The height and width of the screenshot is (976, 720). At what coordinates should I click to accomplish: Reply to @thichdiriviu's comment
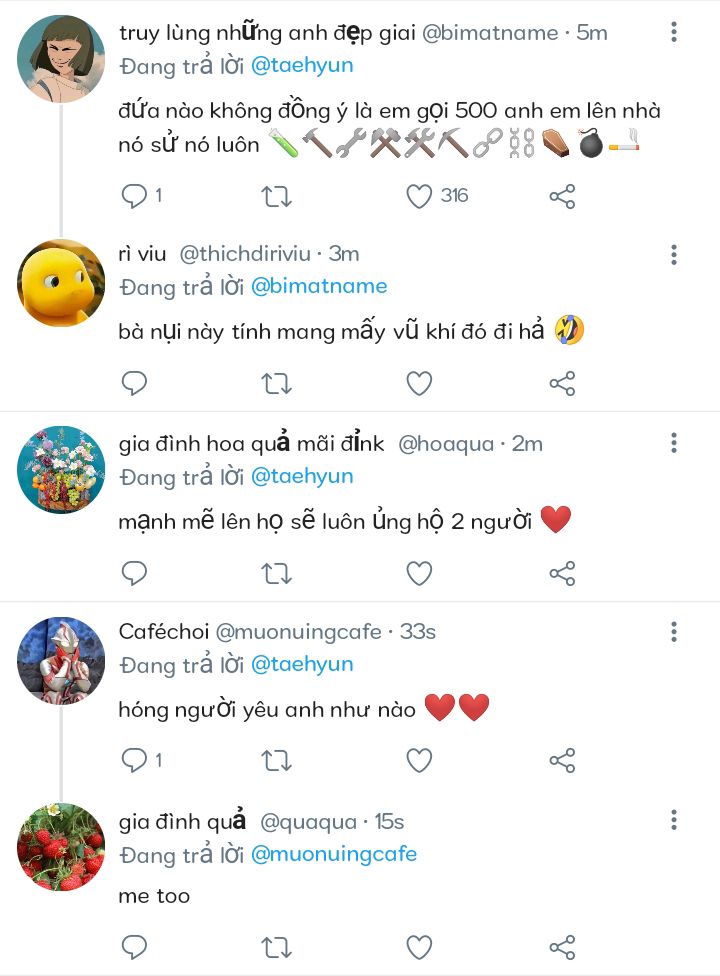coord(134,383)
